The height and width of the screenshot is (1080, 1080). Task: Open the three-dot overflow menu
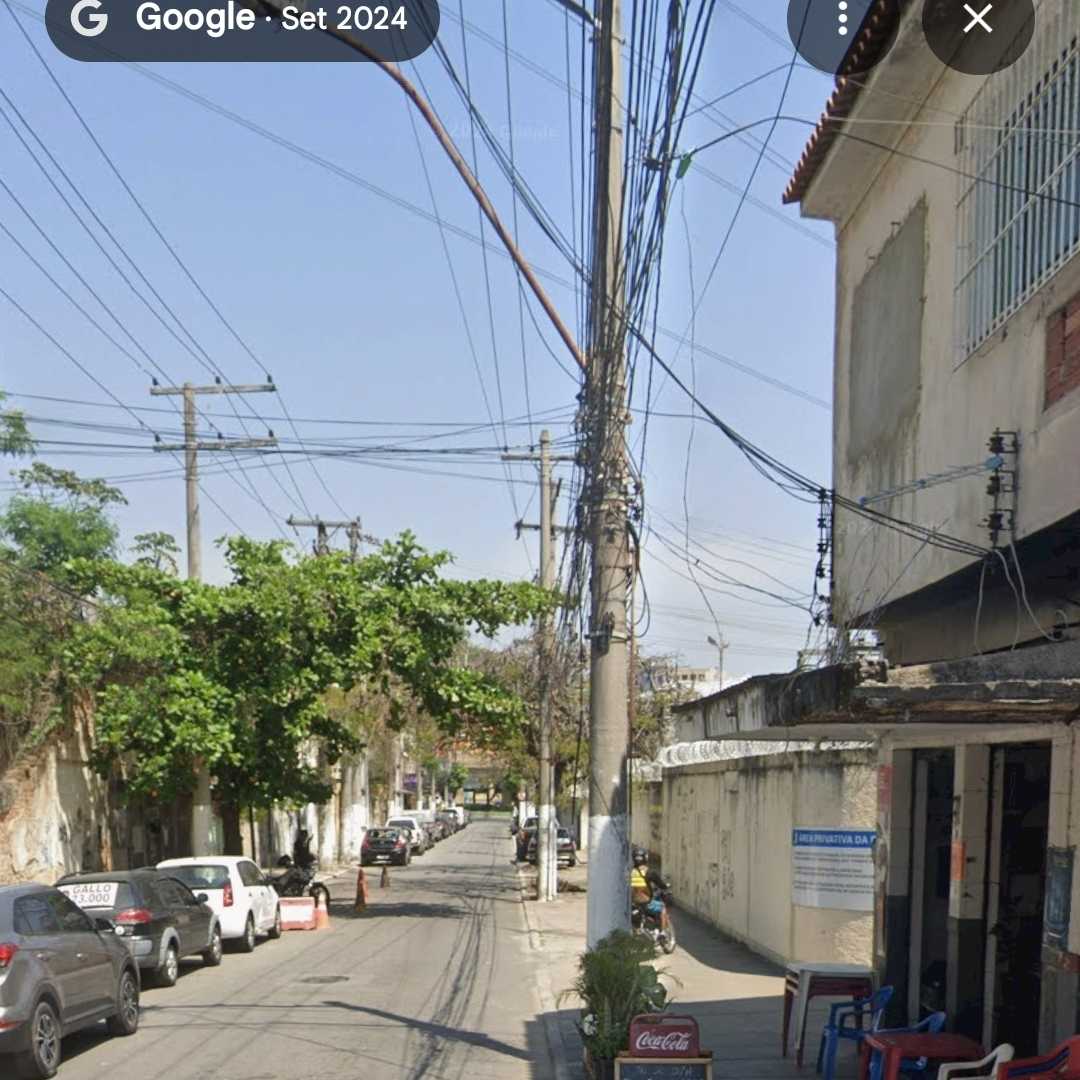[842, 19]
